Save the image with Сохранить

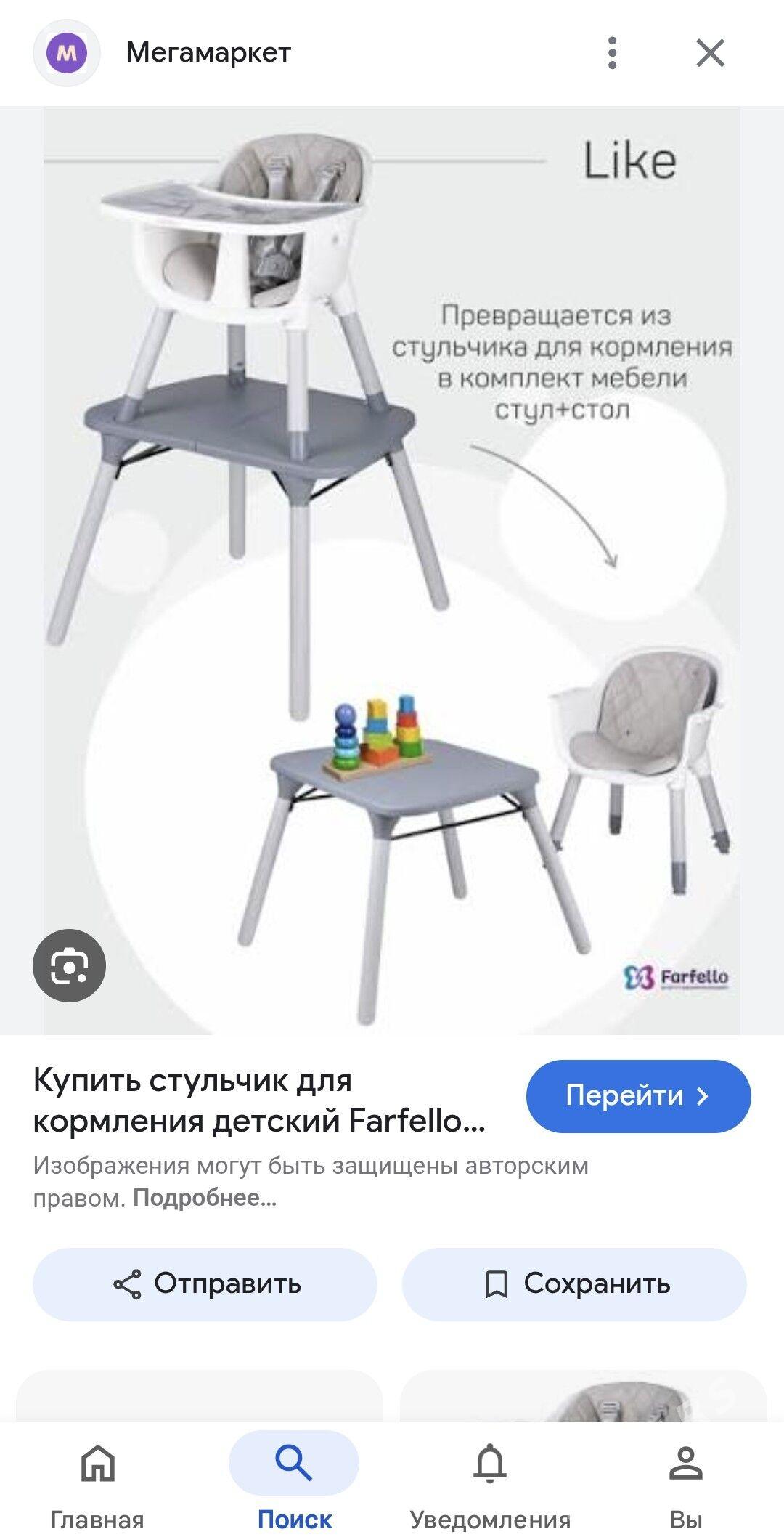(x=574, y=1283)
